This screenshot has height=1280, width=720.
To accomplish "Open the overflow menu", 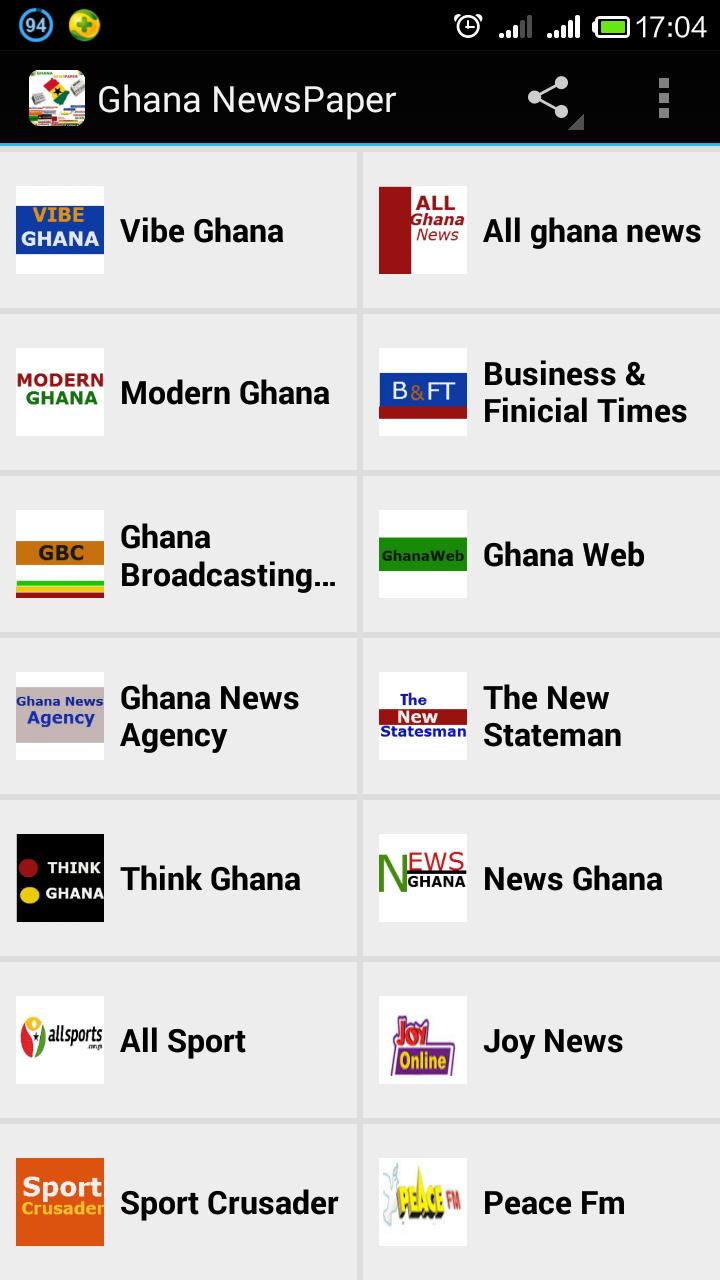I will click(x=663, y=99).
